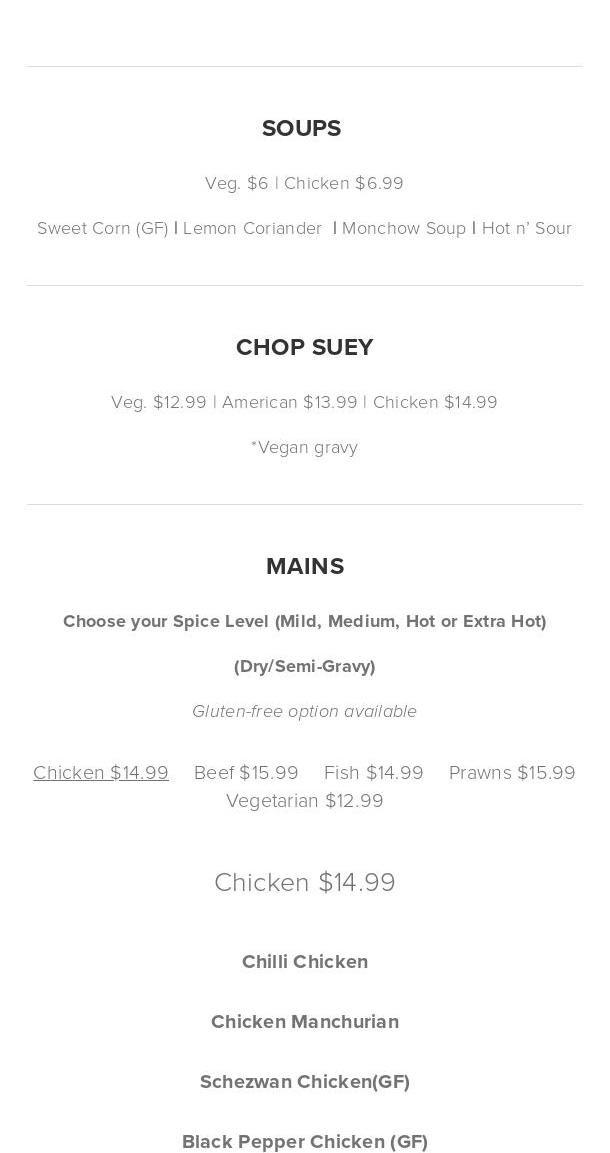This screenshot has height=1153, width=610.
Task: Show the Fish $14.99 mains
Action: pos(373,773)
